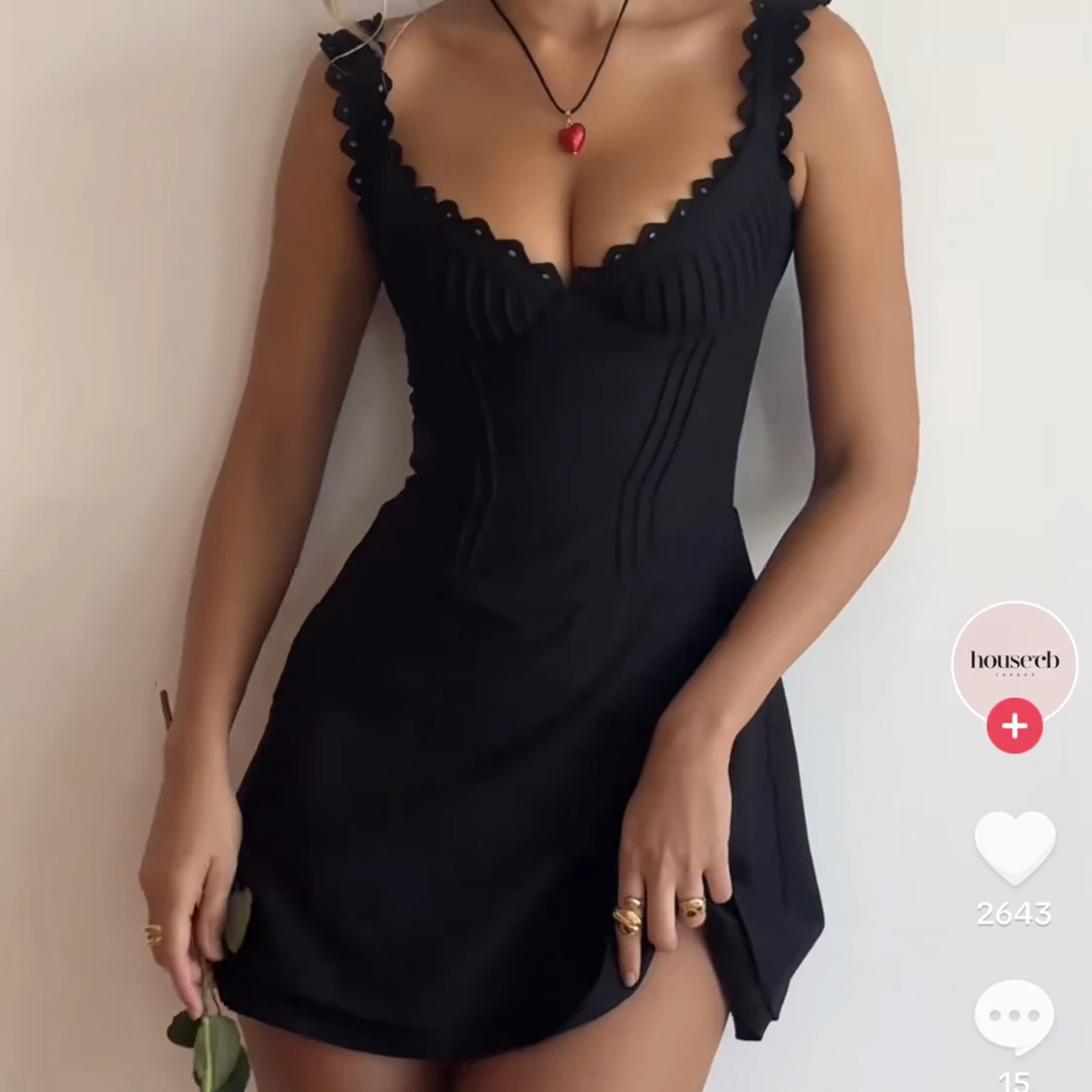Like this video with the heart

1014,846
